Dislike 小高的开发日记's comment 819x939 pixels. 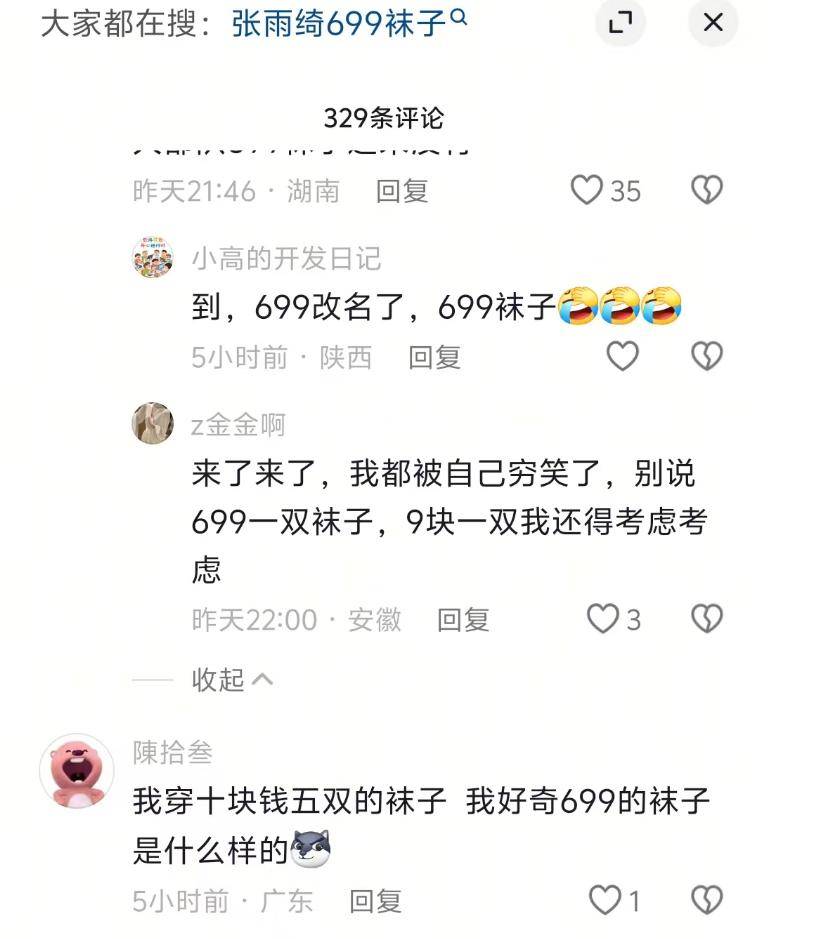(707, 356)
